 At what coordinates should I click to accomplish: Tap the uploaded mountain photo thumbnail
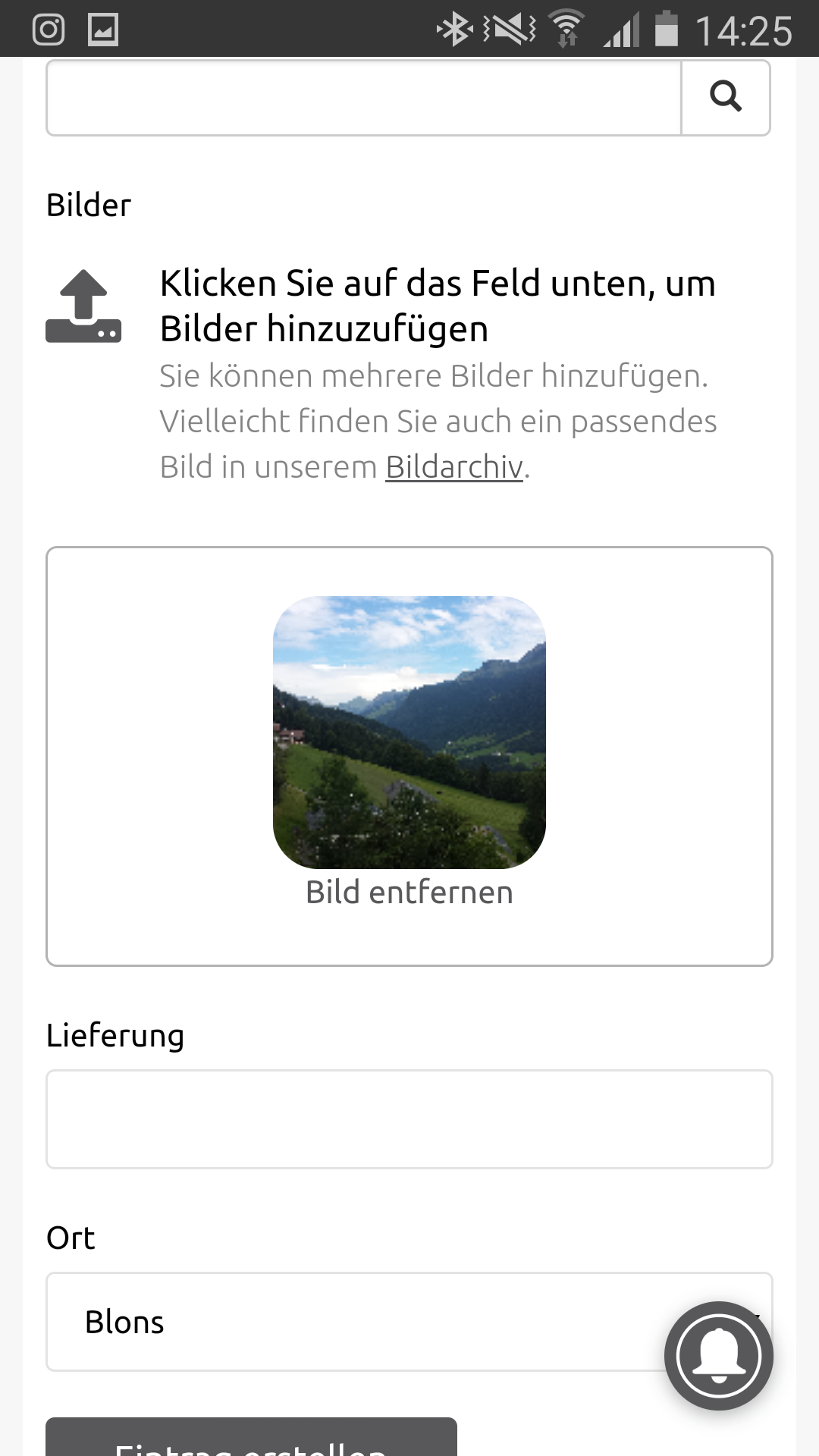coord(409,732)
